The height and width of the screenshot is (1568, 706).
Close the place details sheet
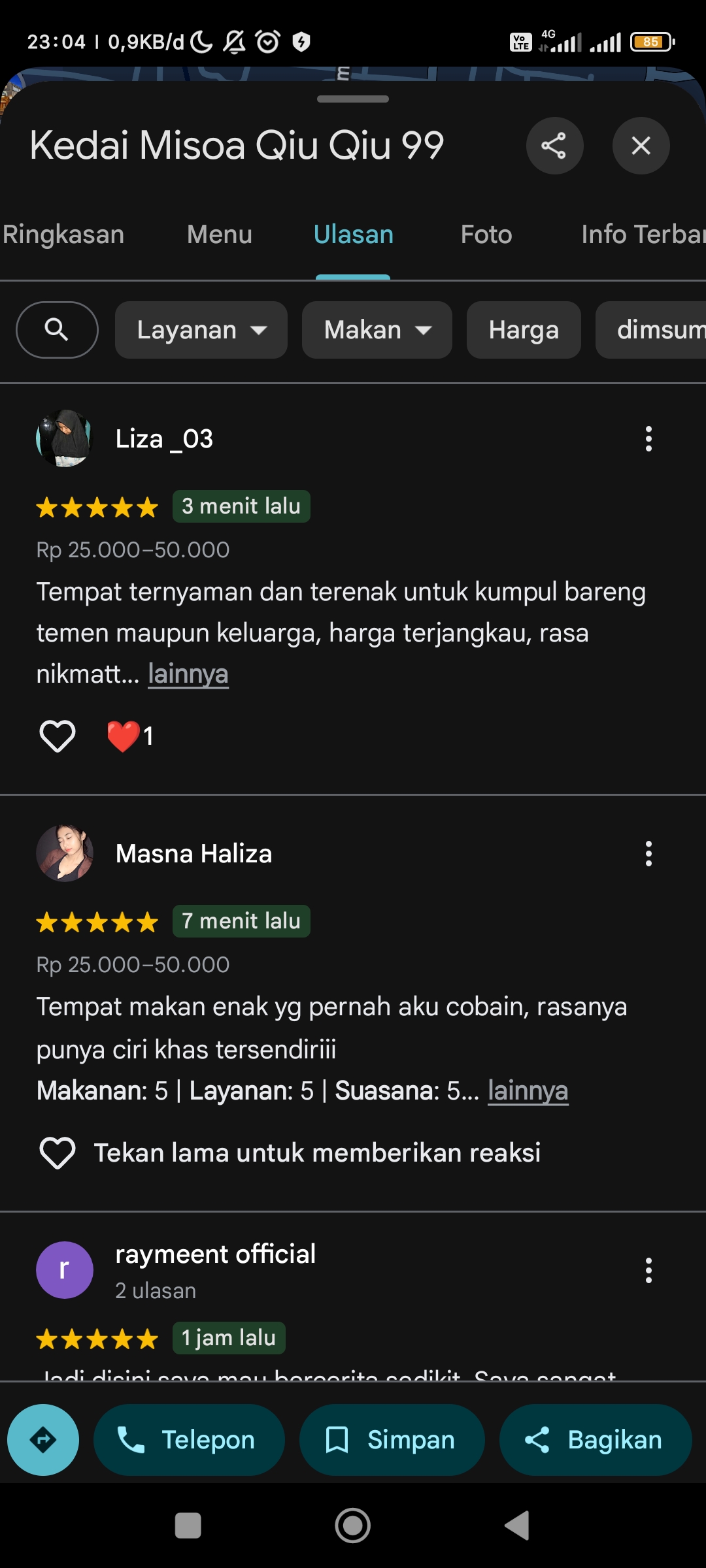(641, 146)
